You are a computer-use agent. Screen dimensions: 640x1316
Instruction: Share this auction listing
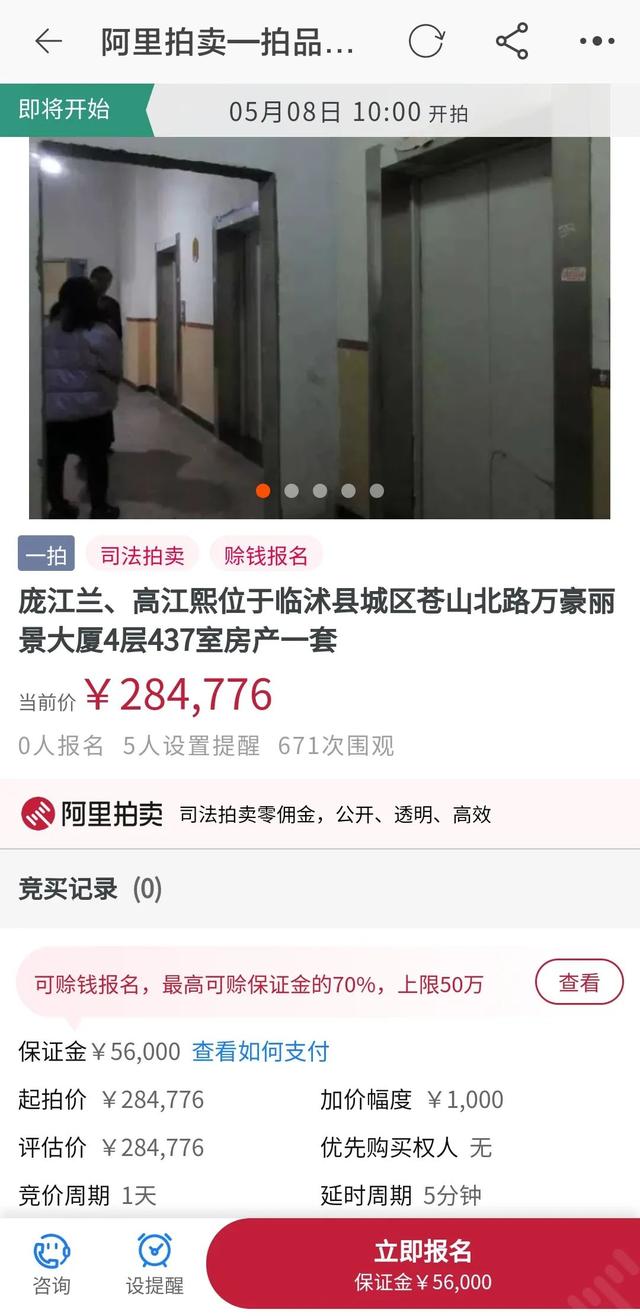click(x=512, y=41)
